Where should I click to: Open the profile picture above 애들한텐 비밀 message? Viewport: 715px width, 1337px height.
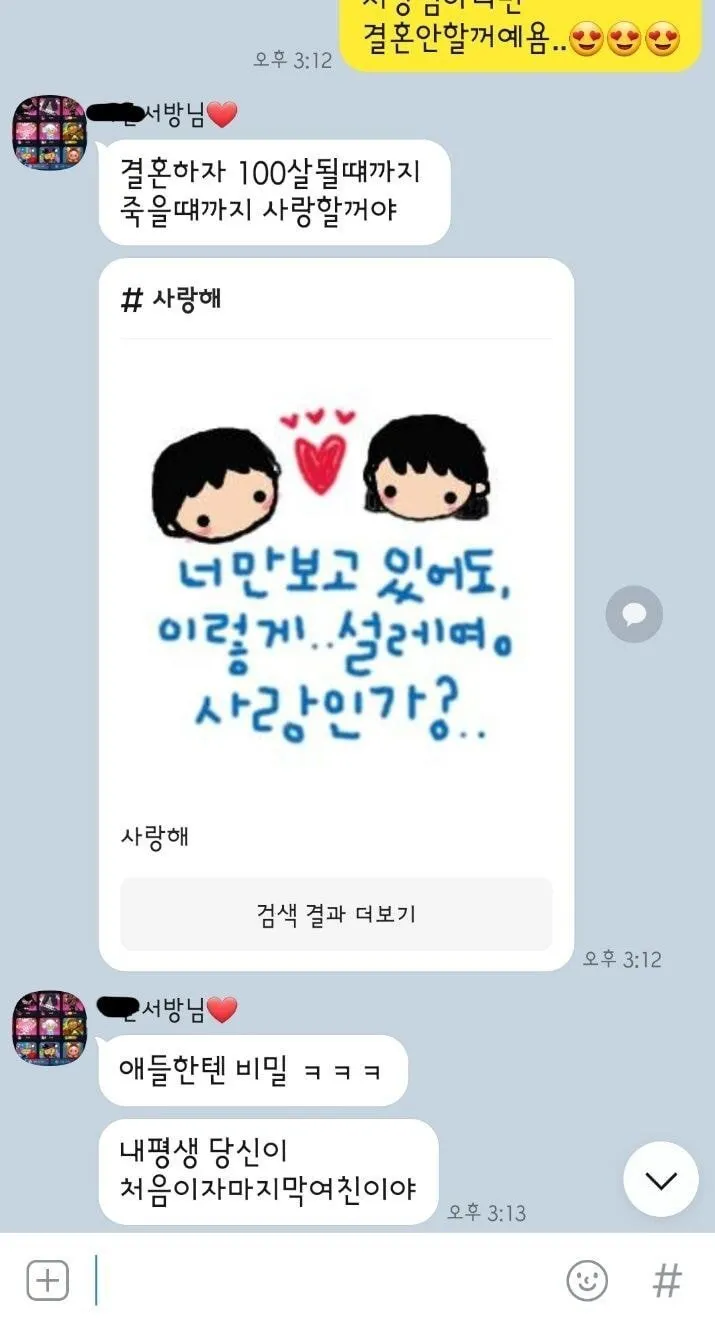[x=49, y=1028]
